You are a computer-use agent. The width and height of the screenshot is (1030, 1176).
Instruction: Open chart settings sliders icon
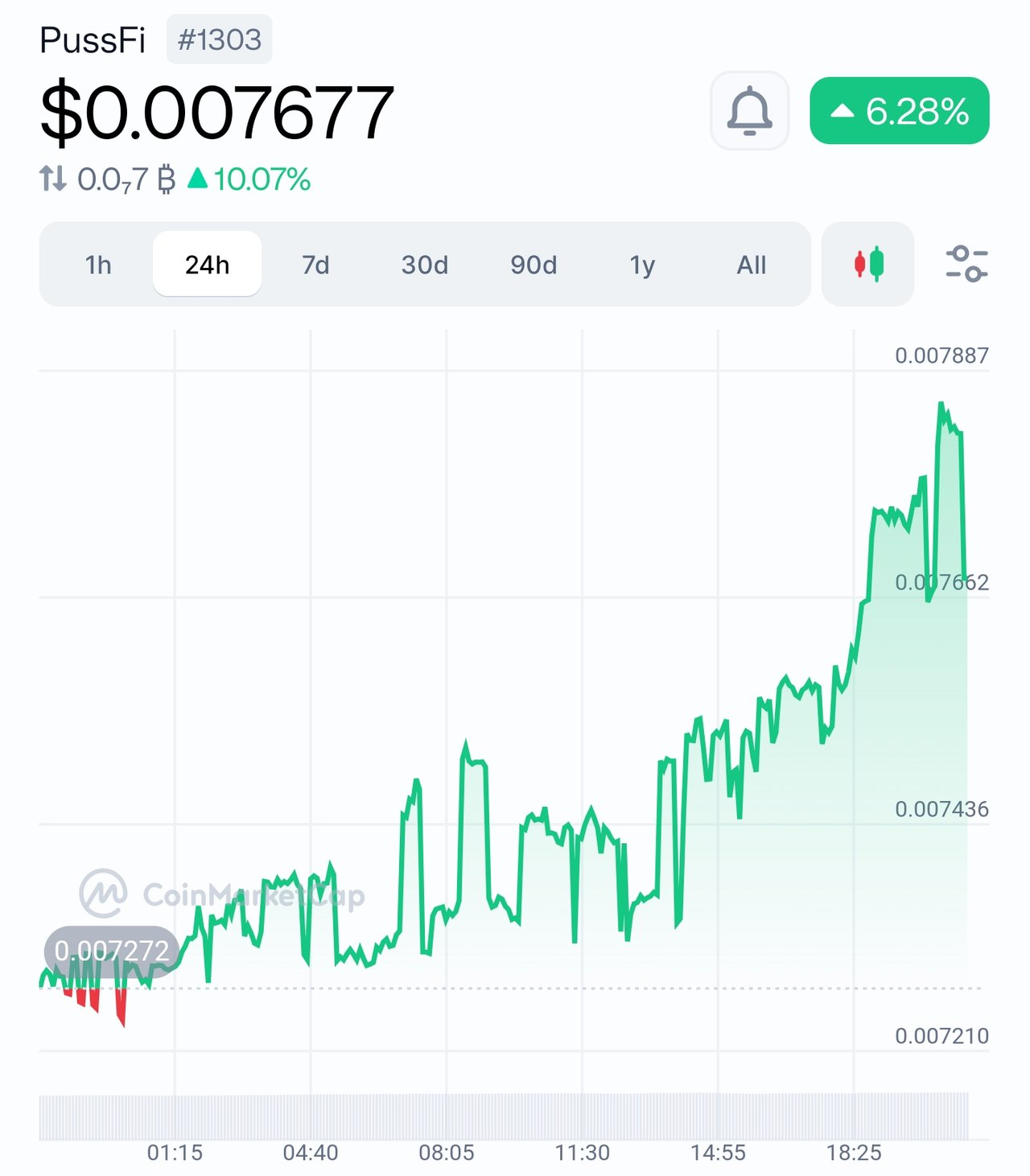point(966,264)
